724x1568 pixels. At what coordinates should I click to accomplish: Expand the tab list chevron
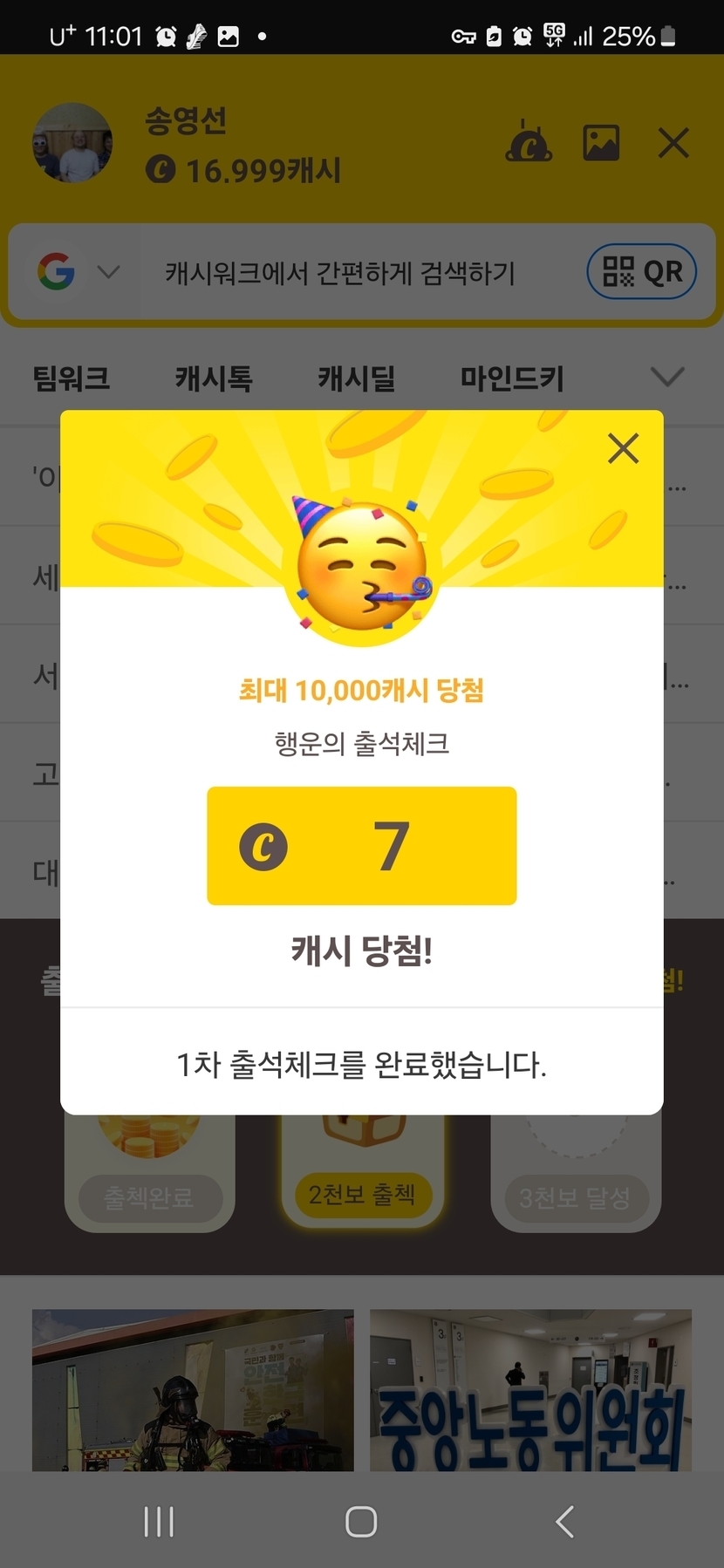tap(667, 377)
